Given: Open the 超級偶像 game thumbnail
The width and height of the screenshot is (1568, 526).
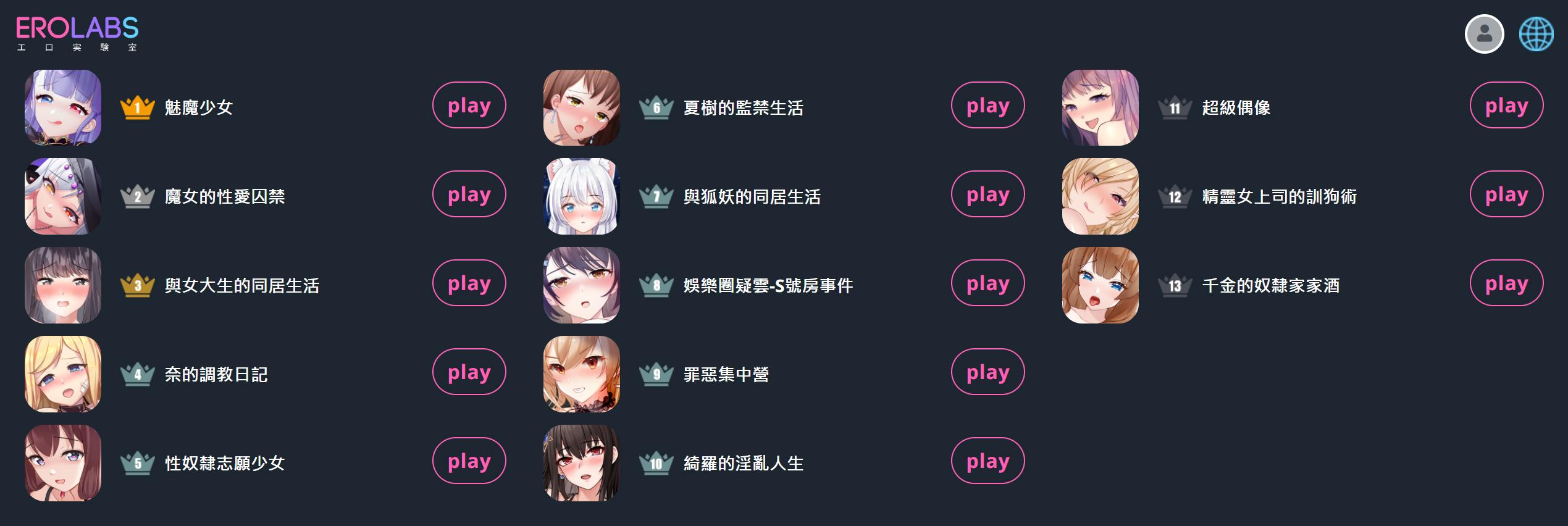Looking at the screenshot, I should tap(1101, 107).
